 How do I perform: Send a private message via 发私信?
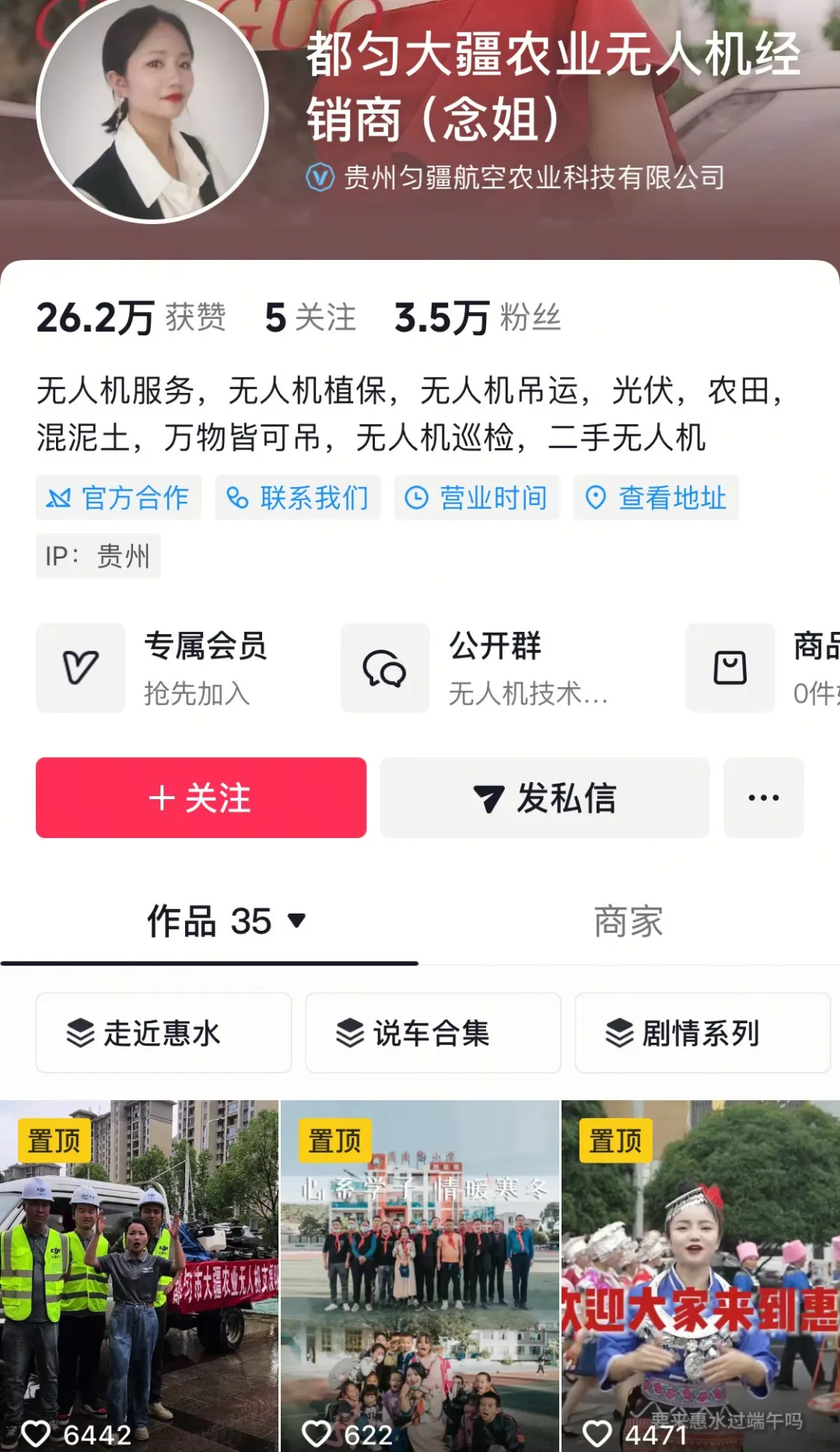tap(544, 798)
